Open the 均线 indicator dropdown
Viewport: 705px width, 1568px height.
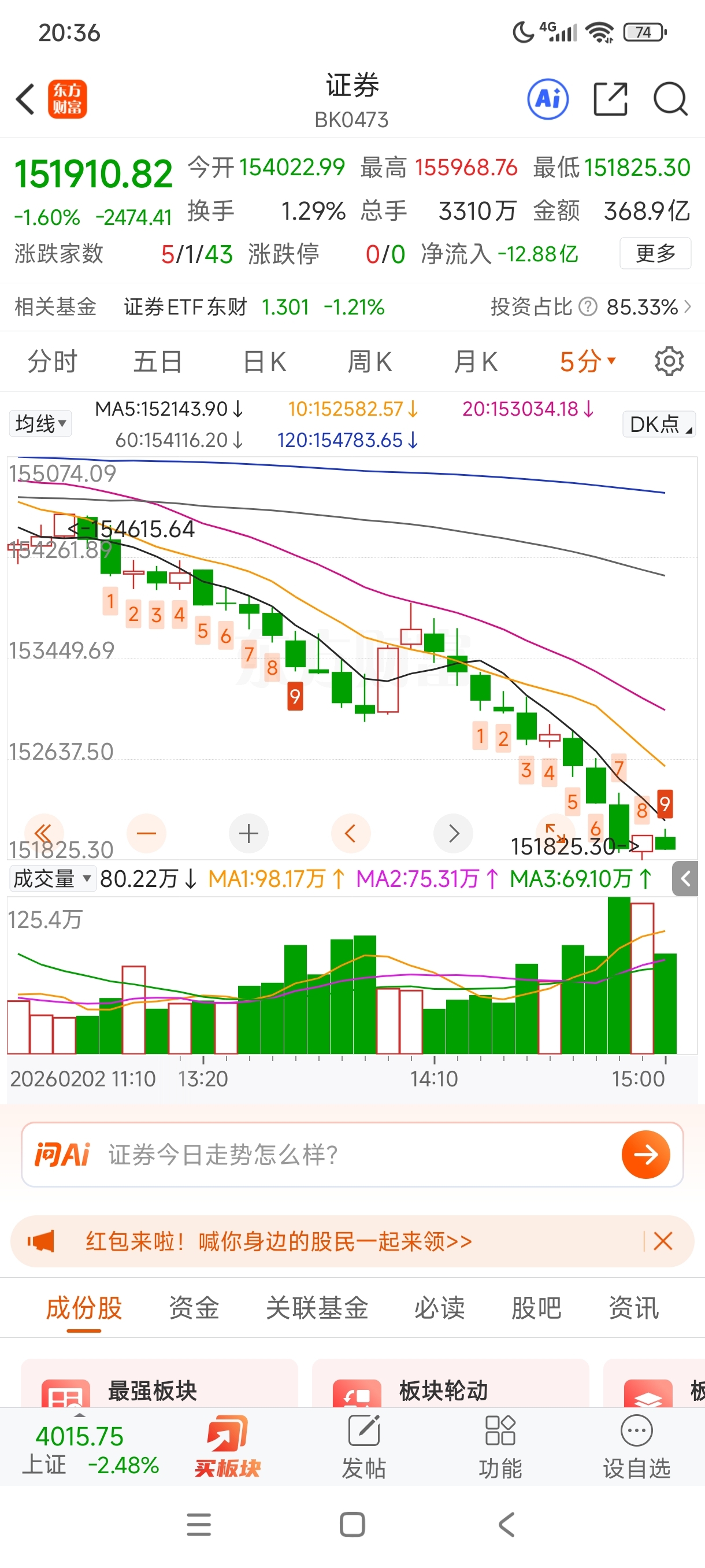[x=40, y=424]
